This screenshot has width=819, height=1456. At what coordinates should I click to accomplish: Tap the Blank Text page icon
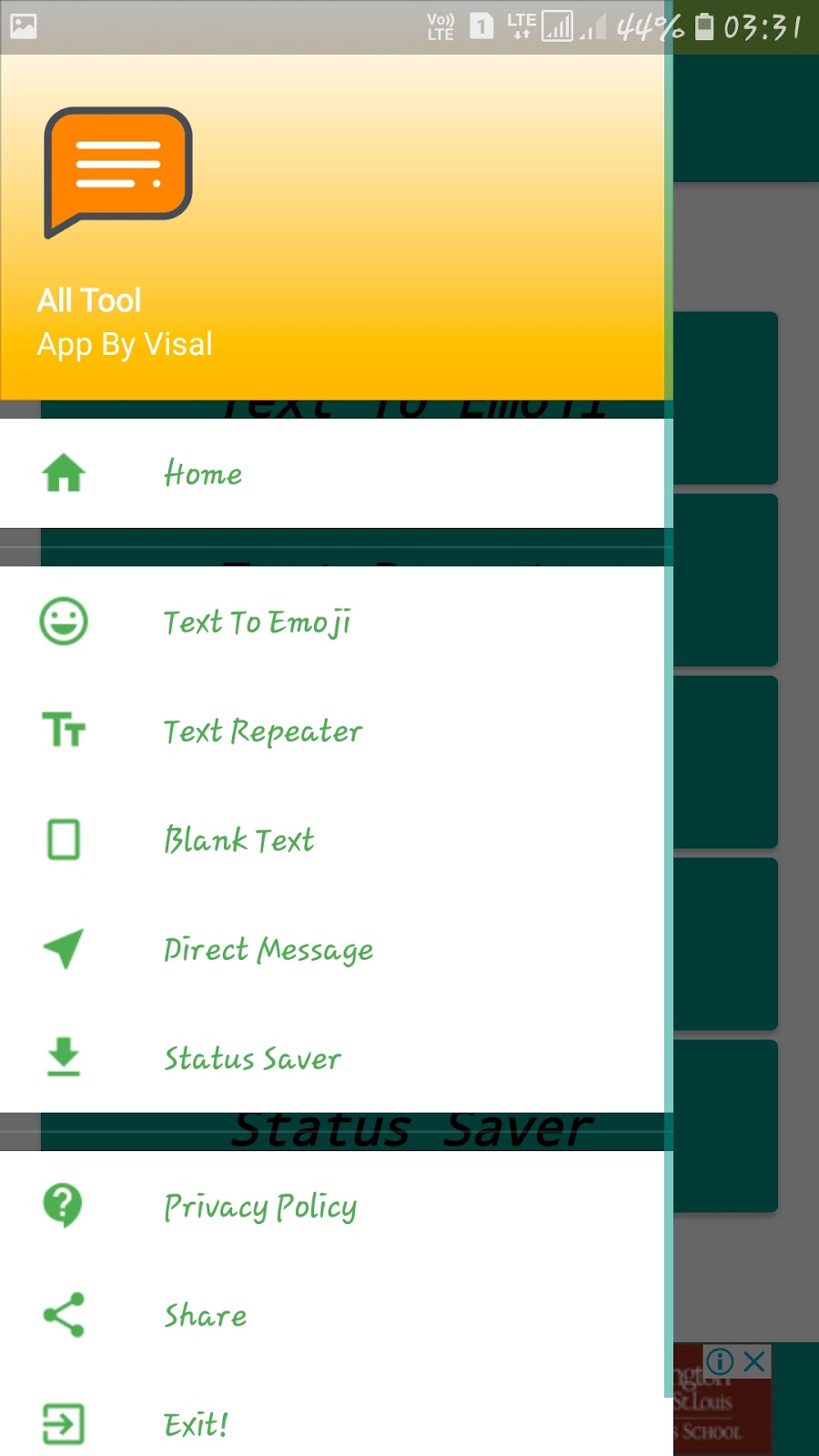[x=62, y=840]
